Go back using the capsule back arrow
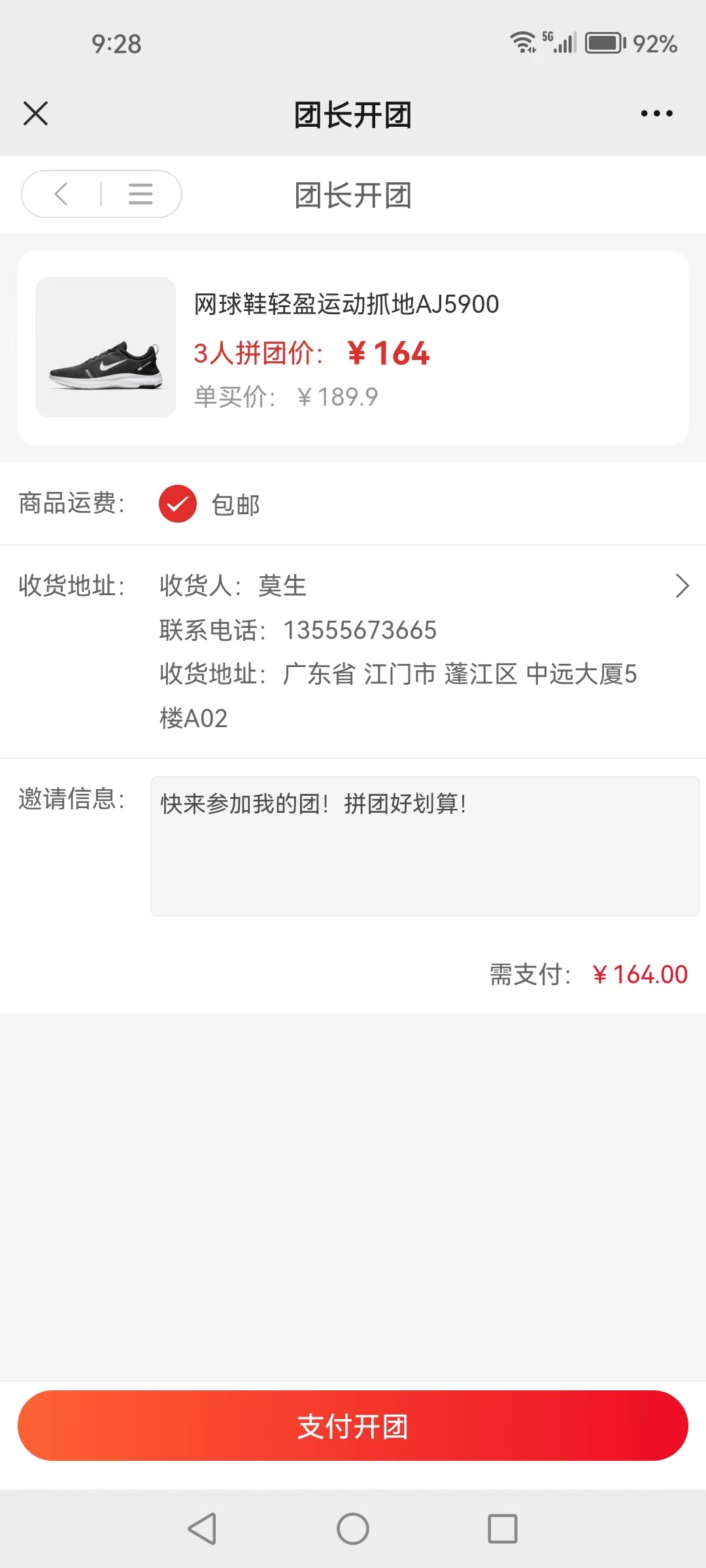This screenshot has height=1568, width=706. 61,194
